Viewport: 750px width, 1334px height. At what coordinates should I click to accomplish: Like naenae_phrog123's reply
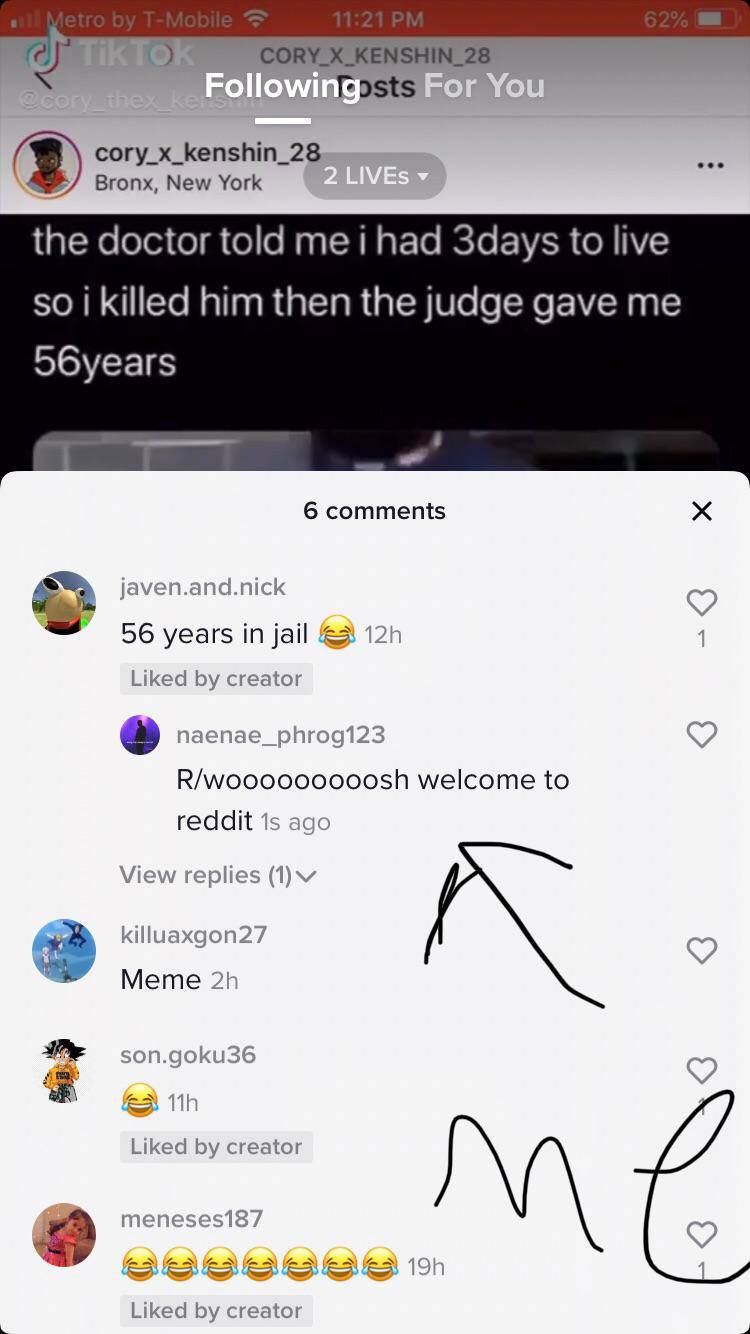pyautogui.click(x=702, y=735)
